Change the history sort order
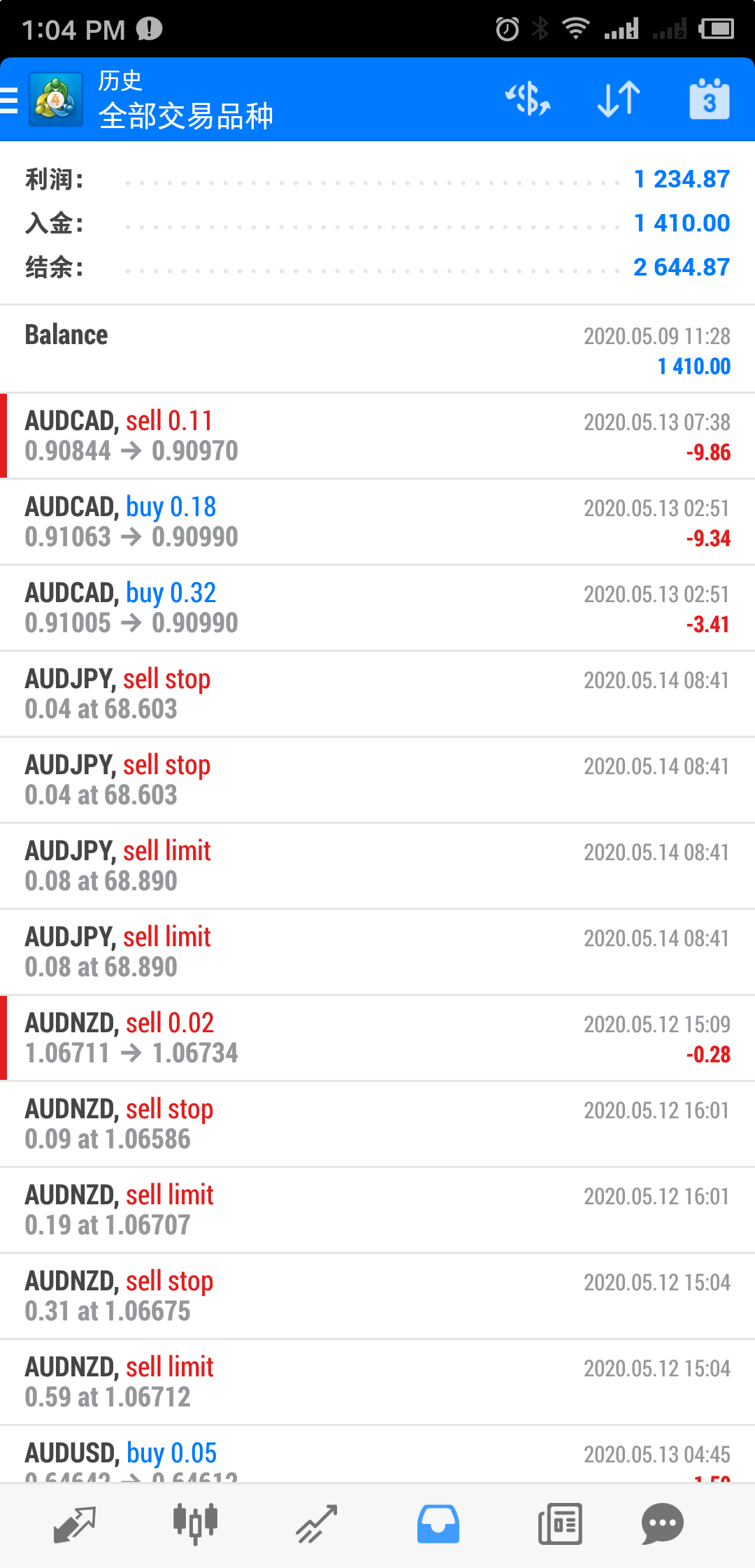 (619, 99)
